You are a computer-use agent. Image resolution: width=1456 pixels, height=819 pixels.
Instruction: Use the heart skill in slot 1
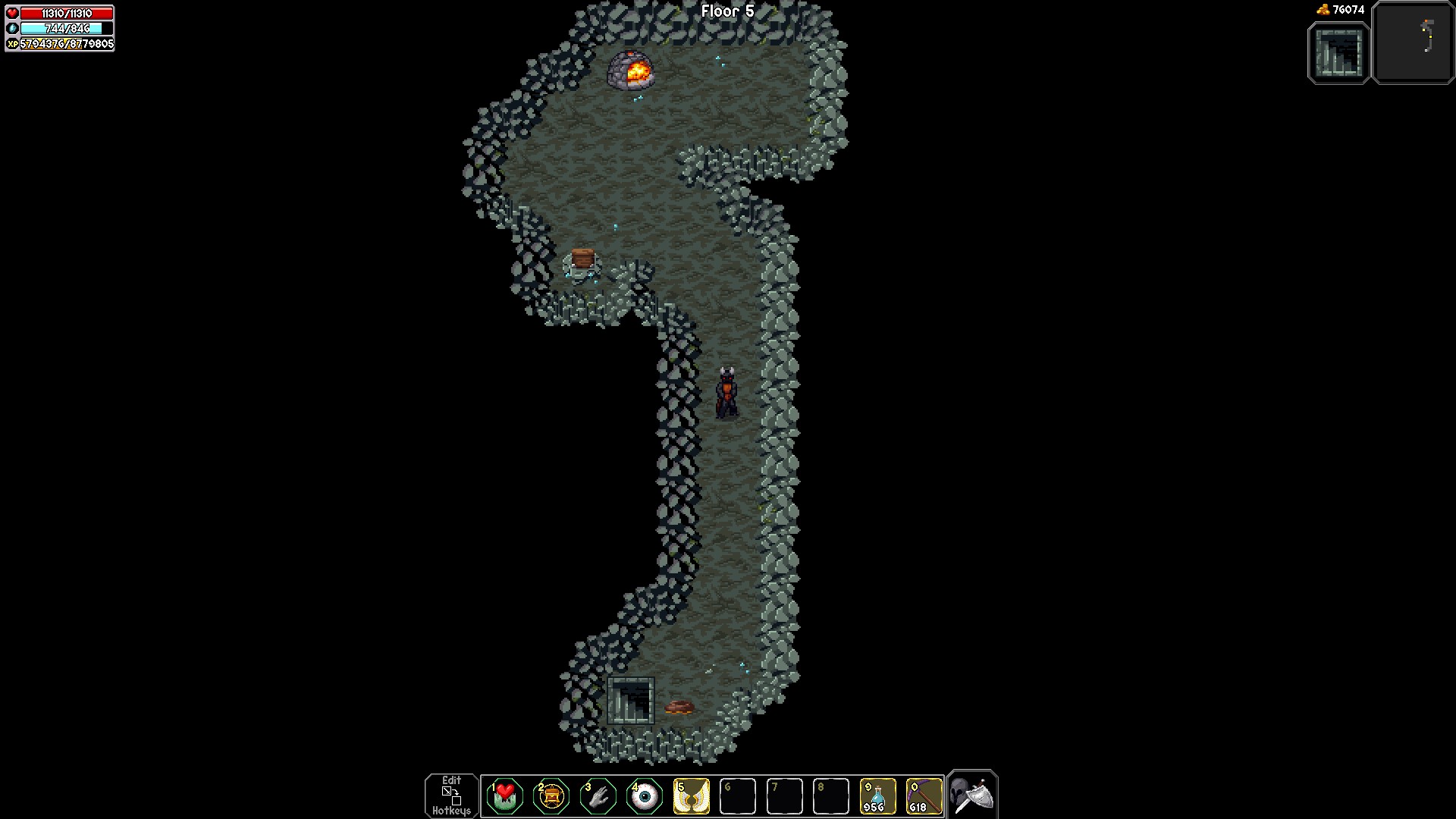[x=505, y=796]
